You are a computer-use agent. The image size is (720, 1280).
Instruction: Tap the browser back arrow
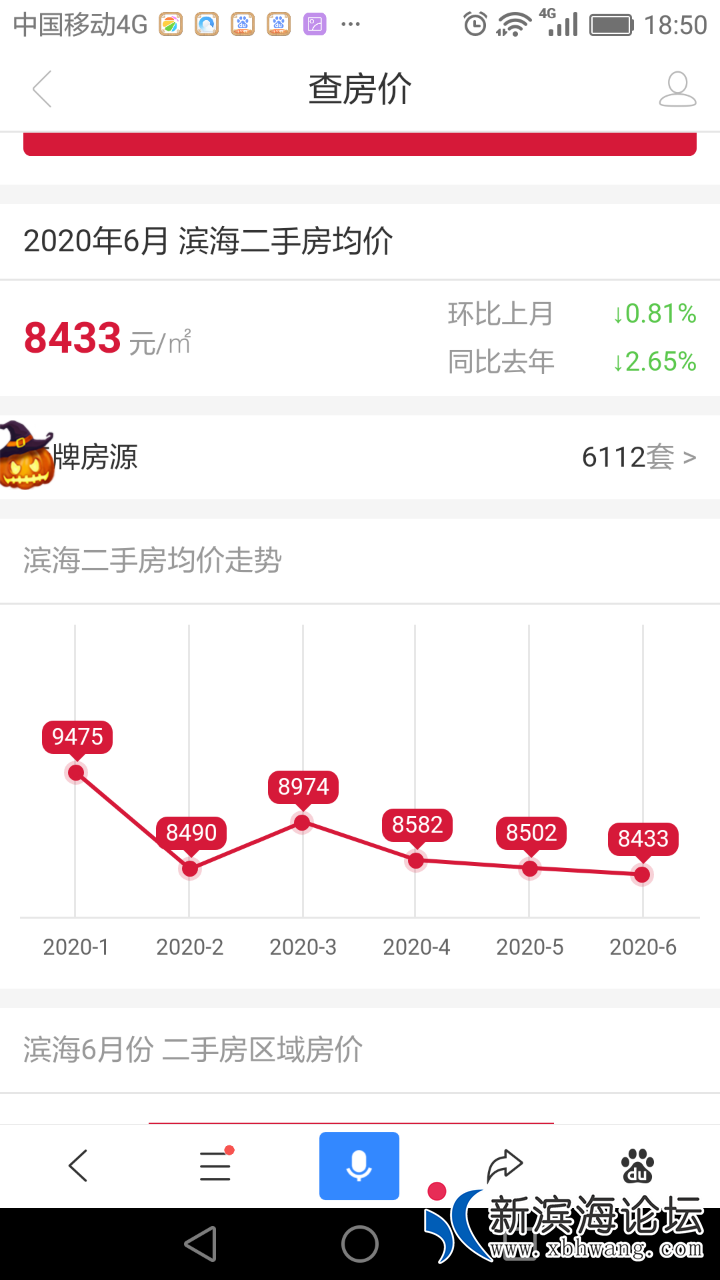[x=78, y=1165]
